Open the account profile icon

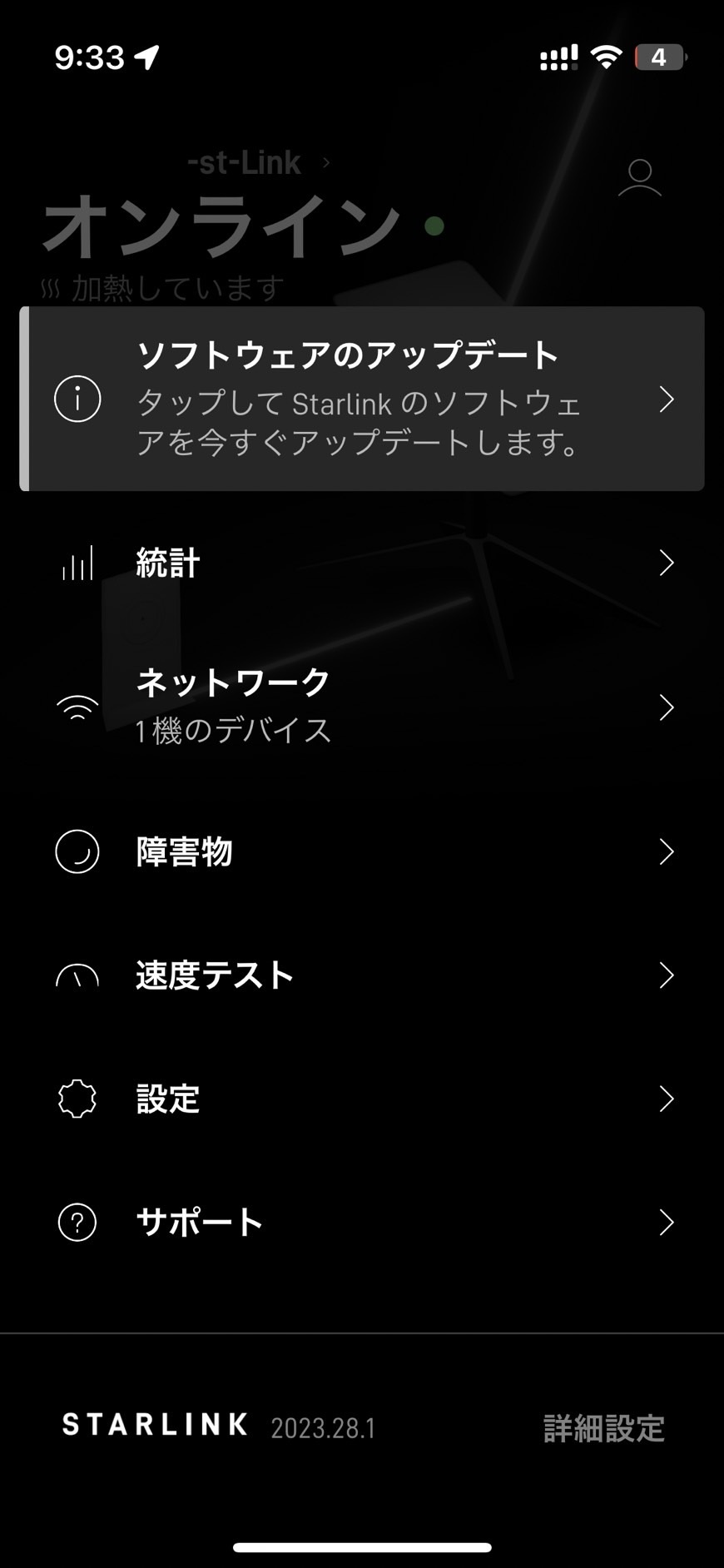[x=639, y=178]
